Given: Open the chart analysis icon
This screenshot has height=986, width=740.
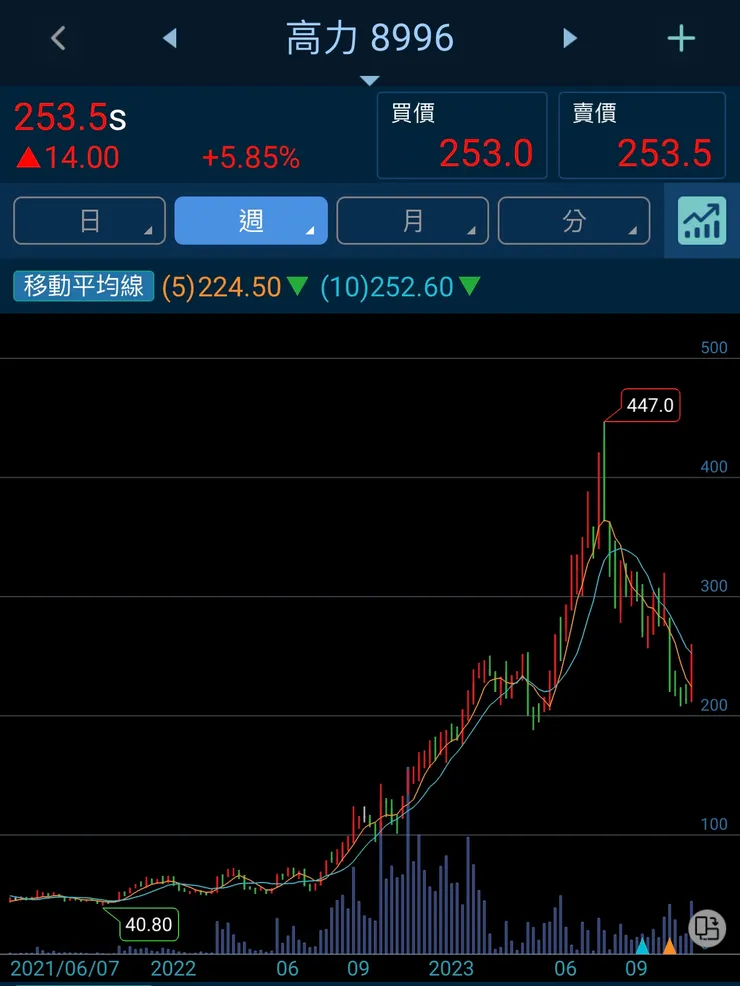Looking at the screenshot, I should (x=701, y=221).
